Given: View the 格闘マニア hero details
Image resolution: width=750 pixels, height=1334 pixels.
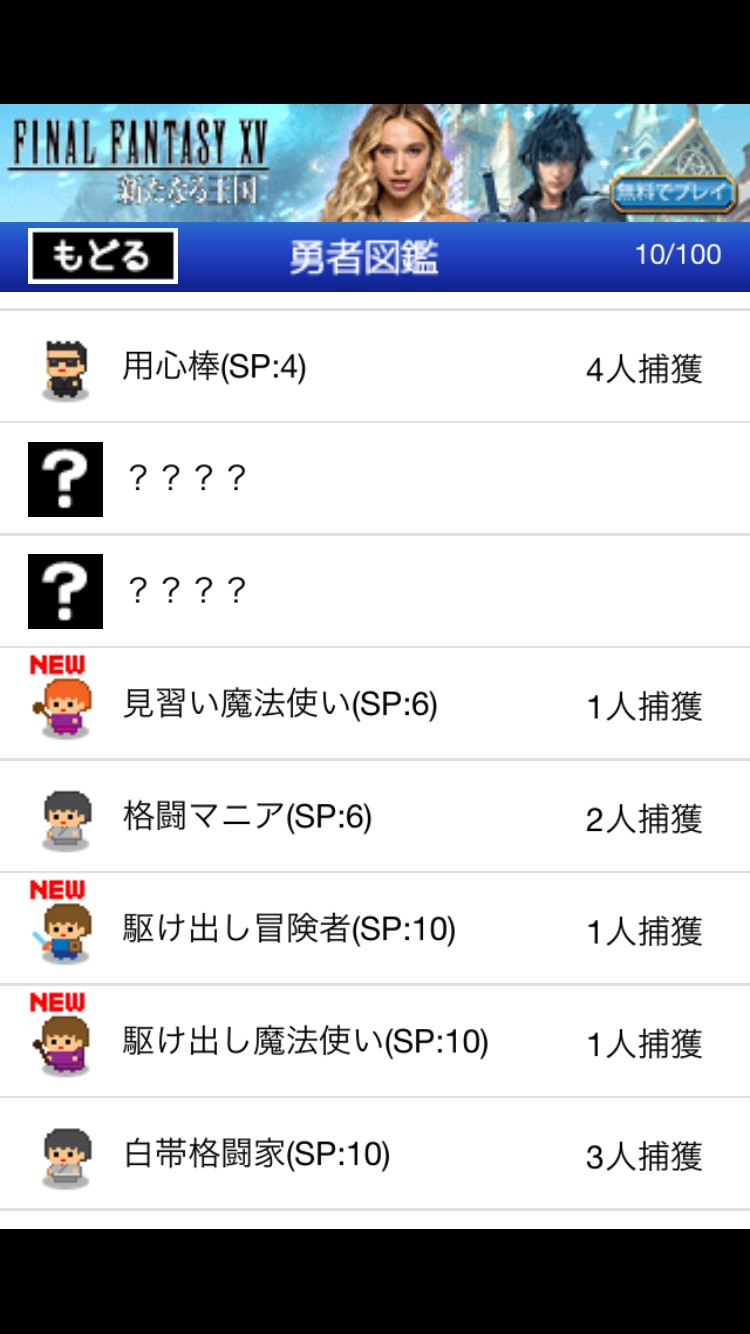Looking at the screenshot, I should [x=374, y=817].
